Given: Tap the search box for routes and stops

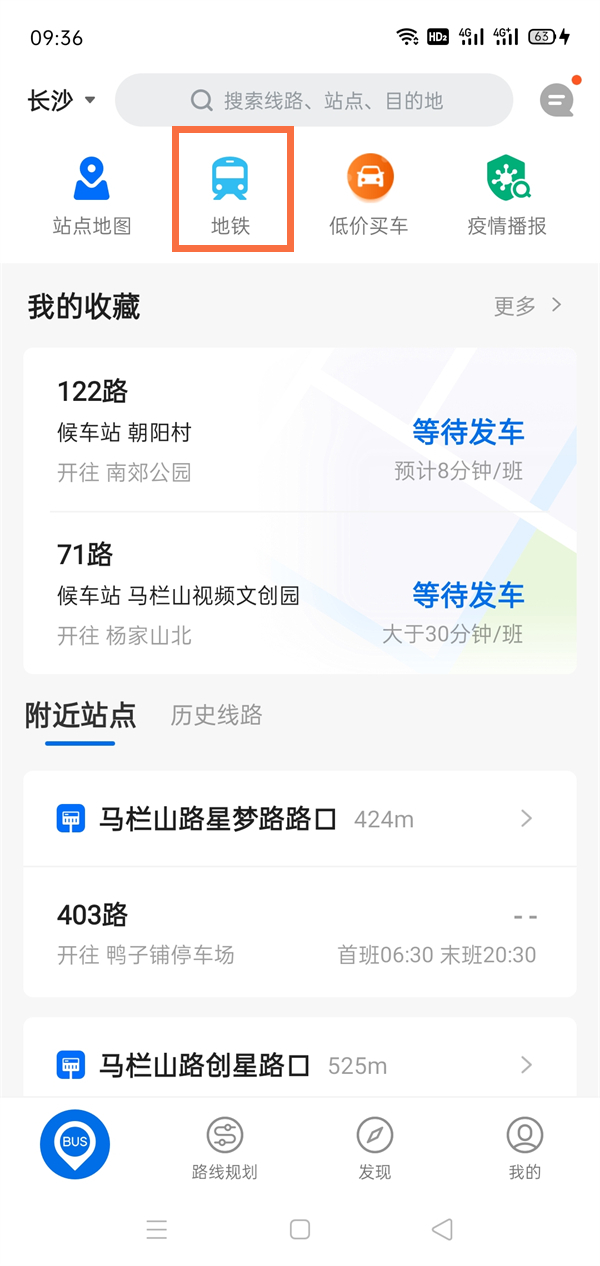Looking at the screenshot, I should (315, 100).
